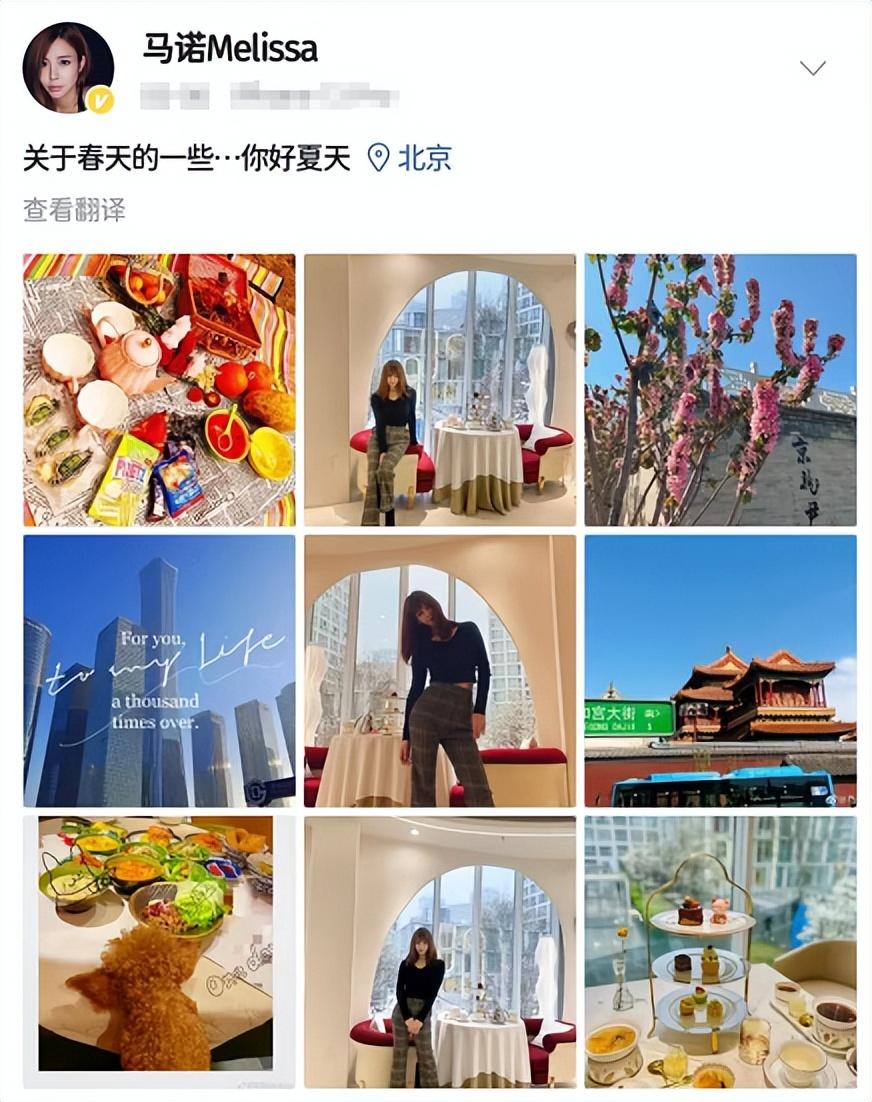
Task: Tap 查看翻译 to translate the post
Action: (74, 209)
